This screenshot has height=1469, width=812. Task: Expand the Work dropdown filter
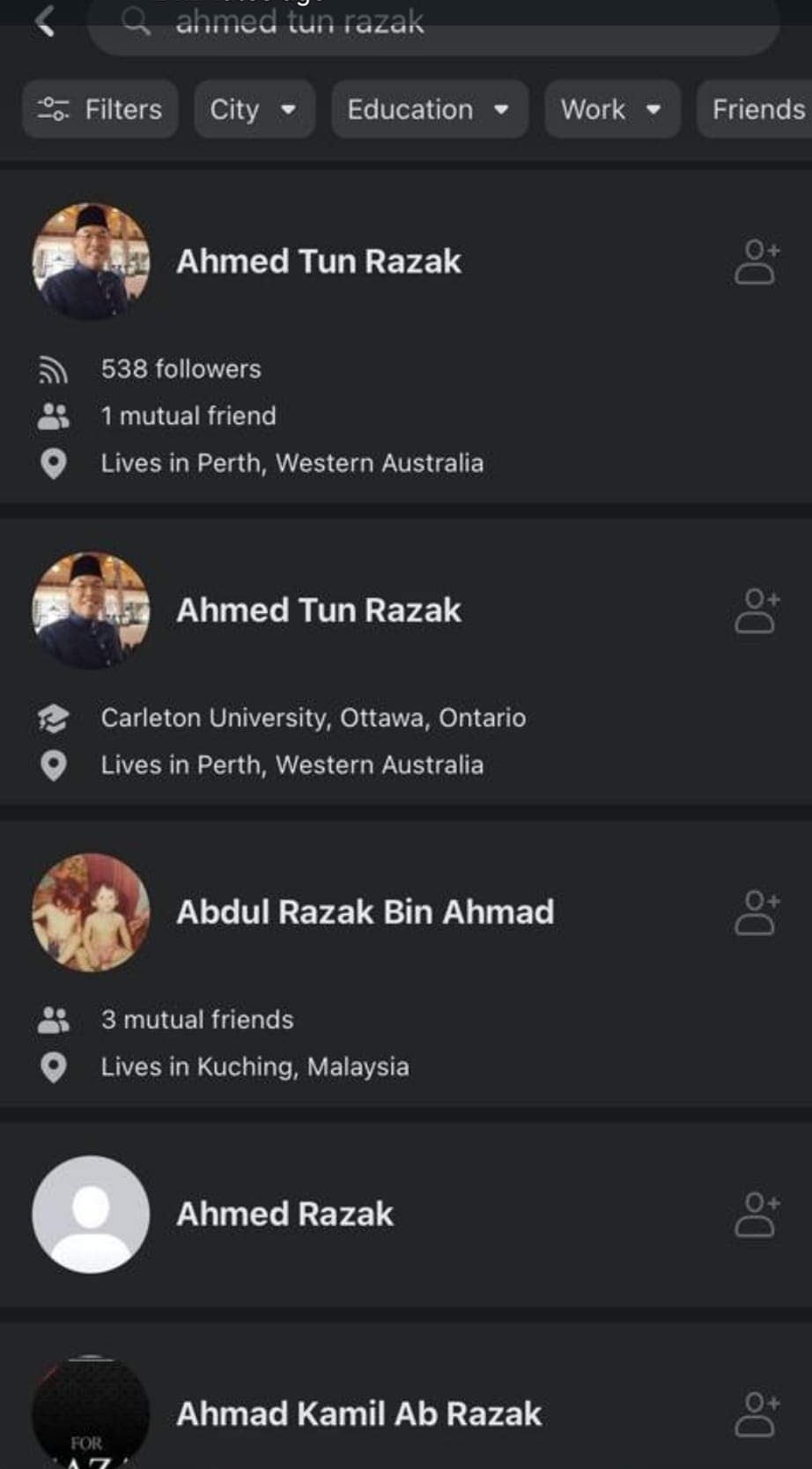click(612, 109)
